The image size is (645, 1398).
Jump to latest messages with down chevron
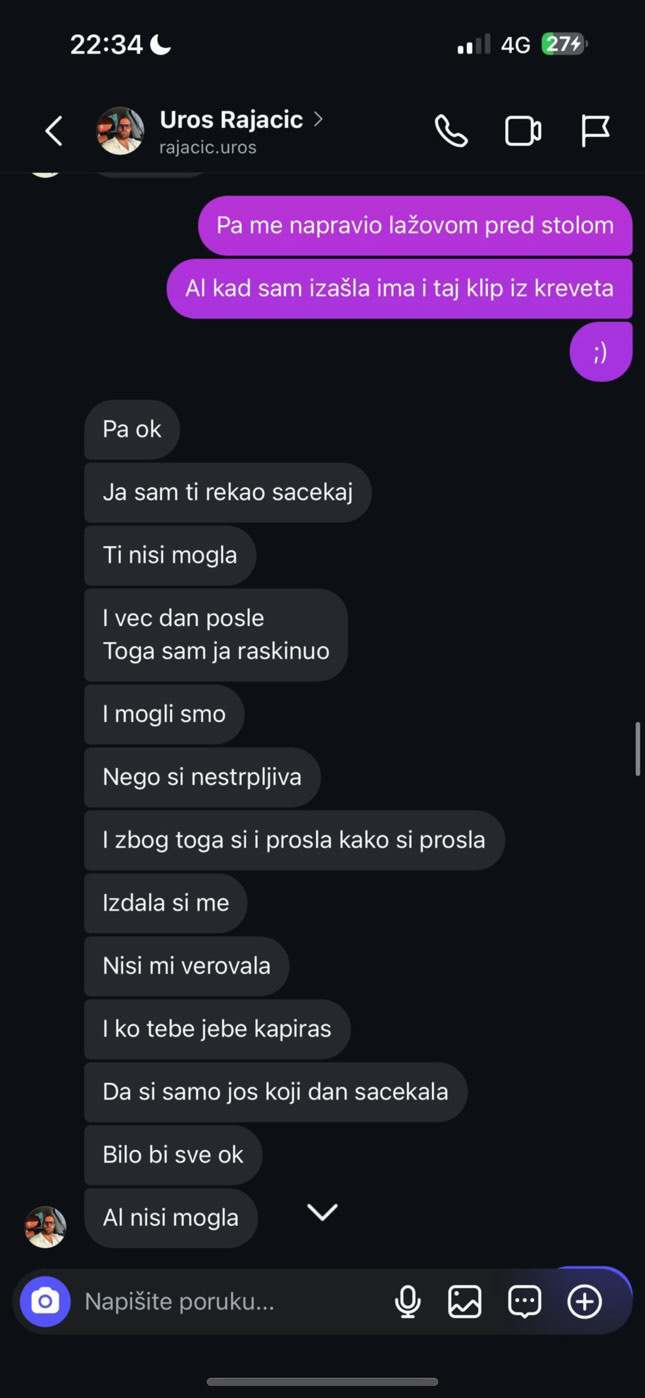322,1212
